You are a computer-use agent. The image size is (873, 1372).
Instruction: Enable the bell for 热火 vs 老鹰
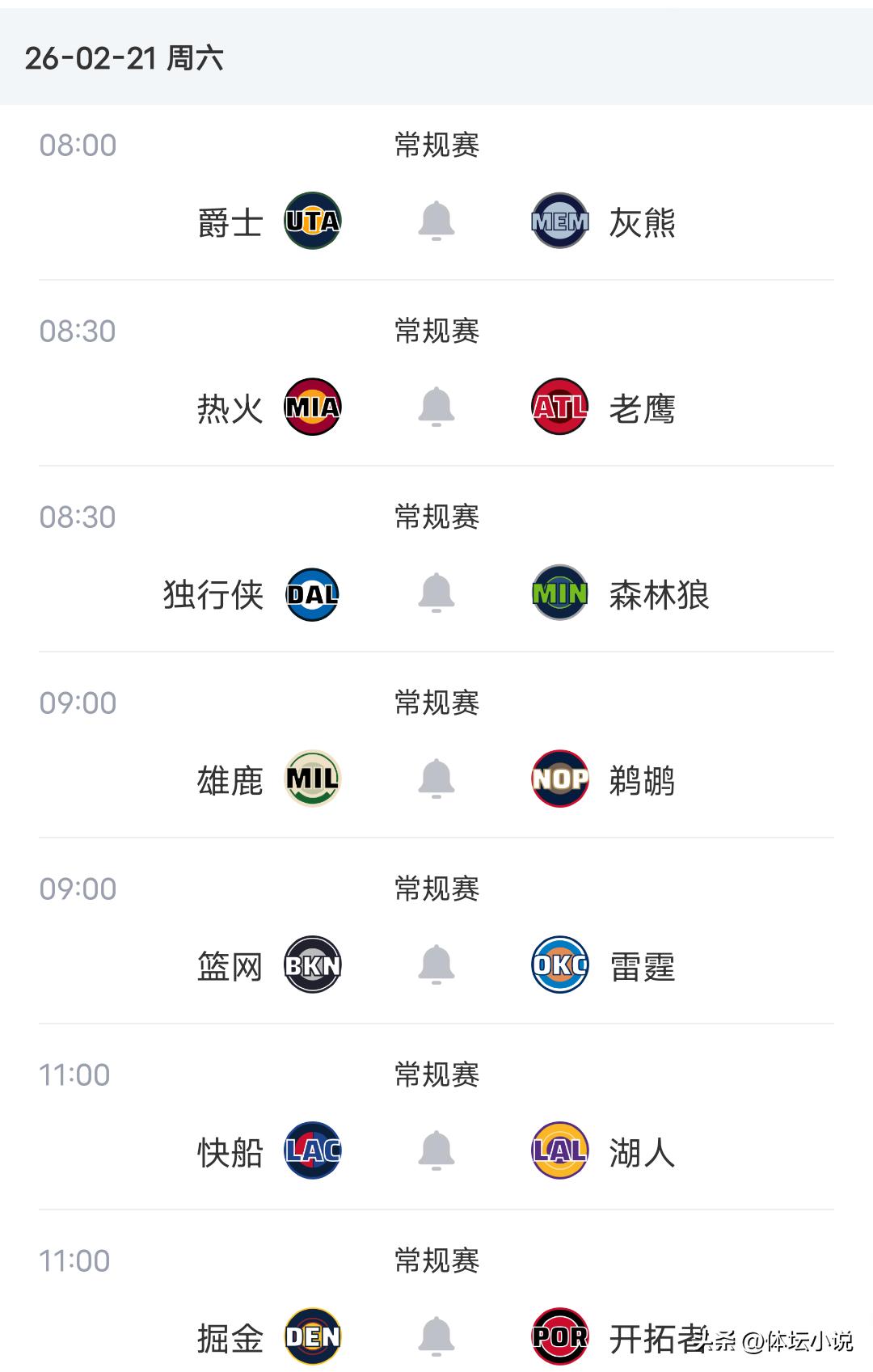pos(436,407)
